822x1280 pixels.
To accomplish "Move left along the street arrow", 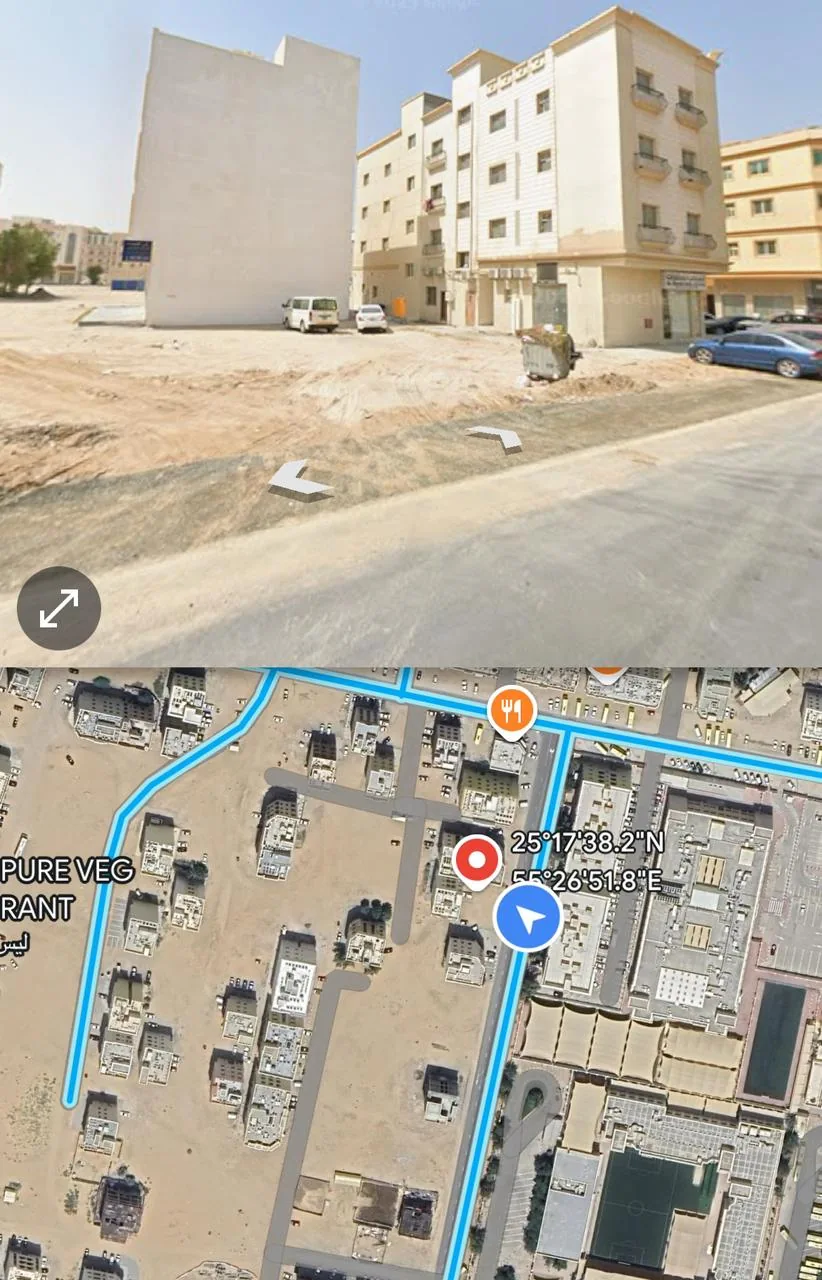I will click(x=298, y=482).
